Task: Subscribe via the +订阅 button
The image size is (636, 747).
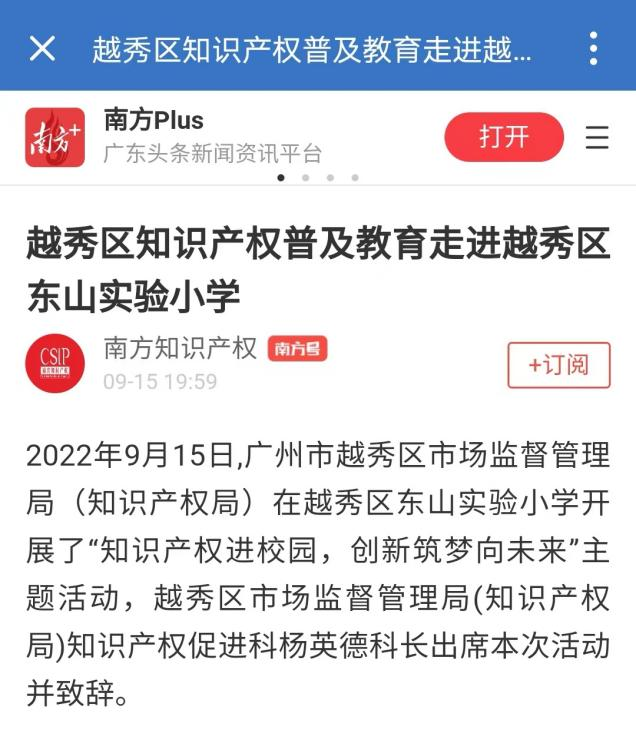Action: (x=558, y=365)
